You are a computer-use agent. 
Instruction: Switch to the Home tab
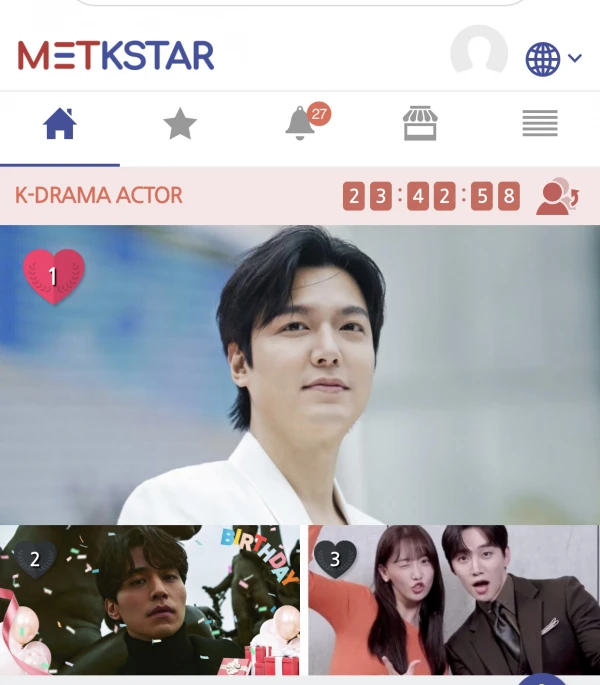click(60, 124)
